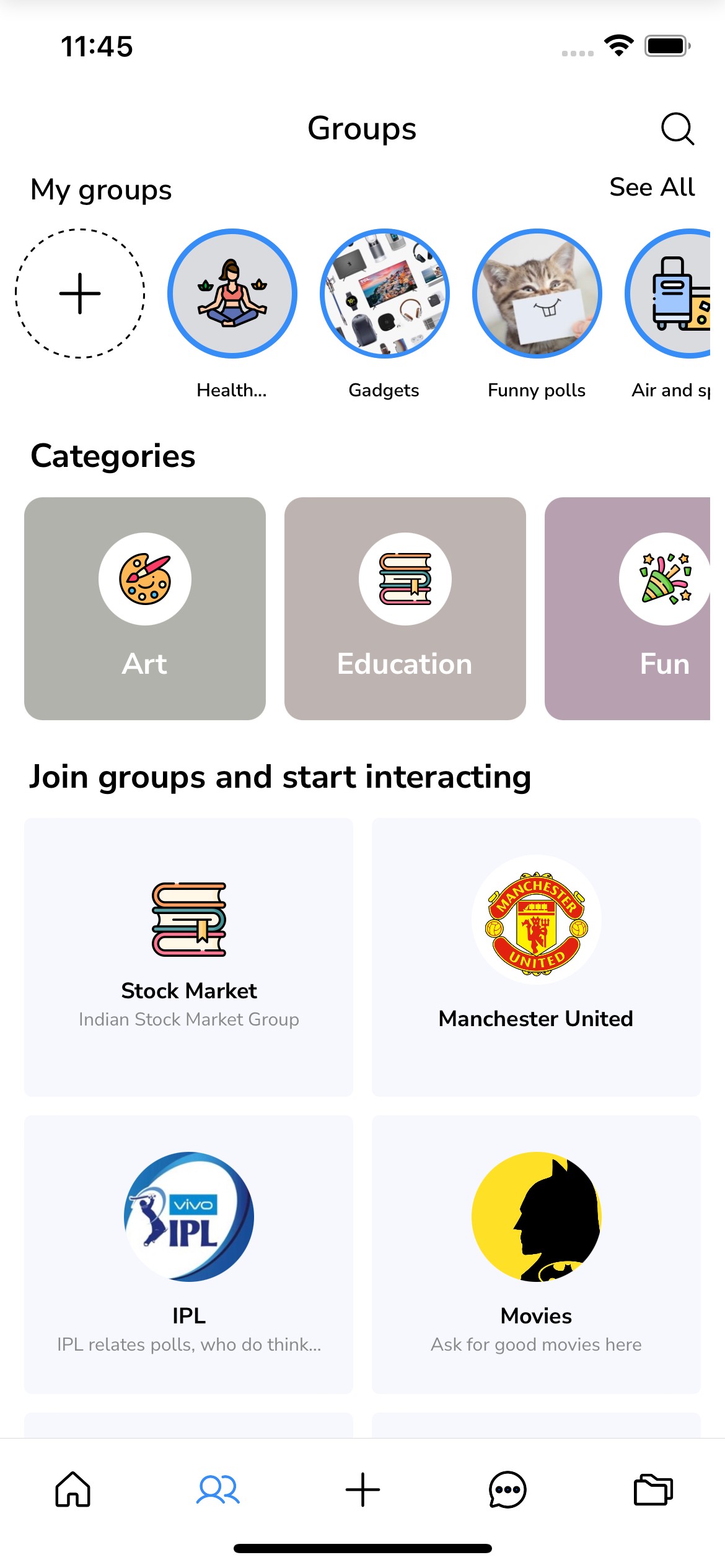Open the Health group
Image resolution: width=725 pixels, height=1568 pixels.
[x=232, y=294]
